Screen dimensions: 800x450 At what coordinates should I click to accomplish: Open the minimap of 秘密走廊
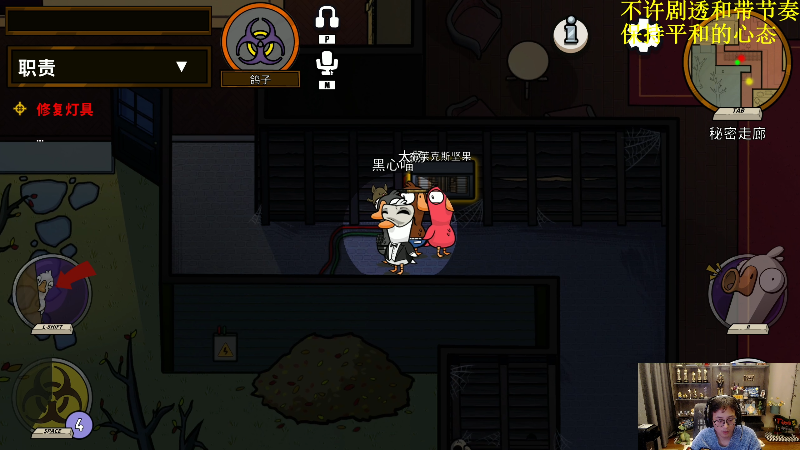(x=737, y=62)
